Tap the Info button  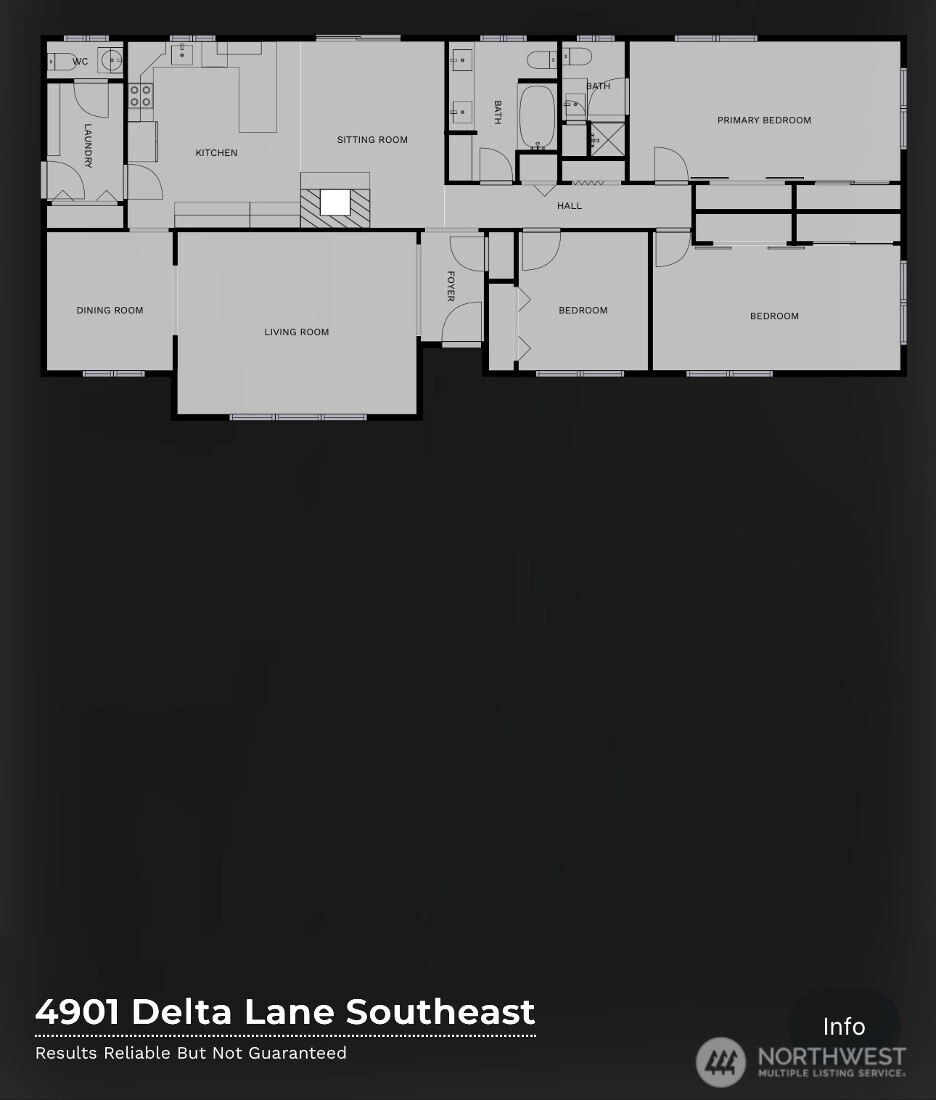click(x=843, y=1026)
